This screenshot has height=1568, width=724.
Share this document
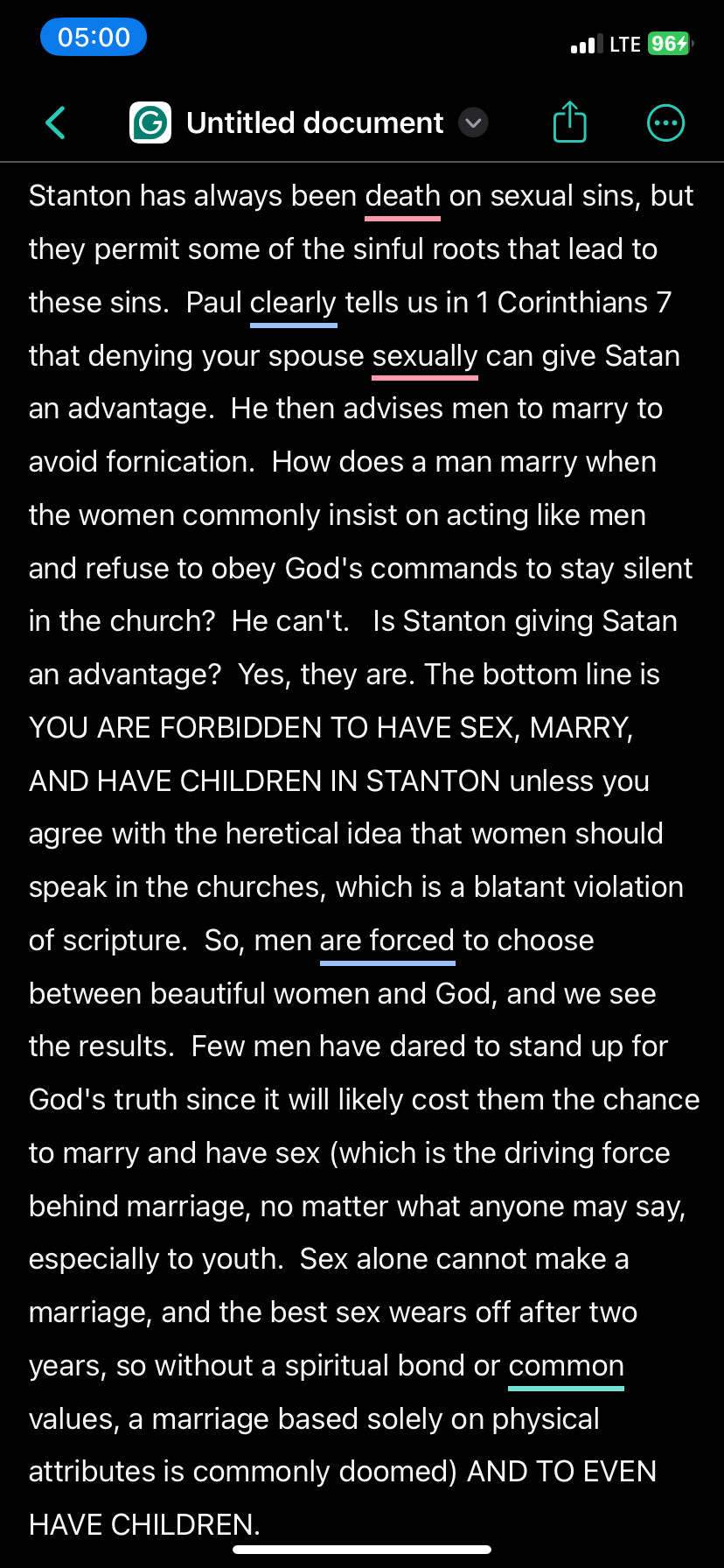click(570, 122)
